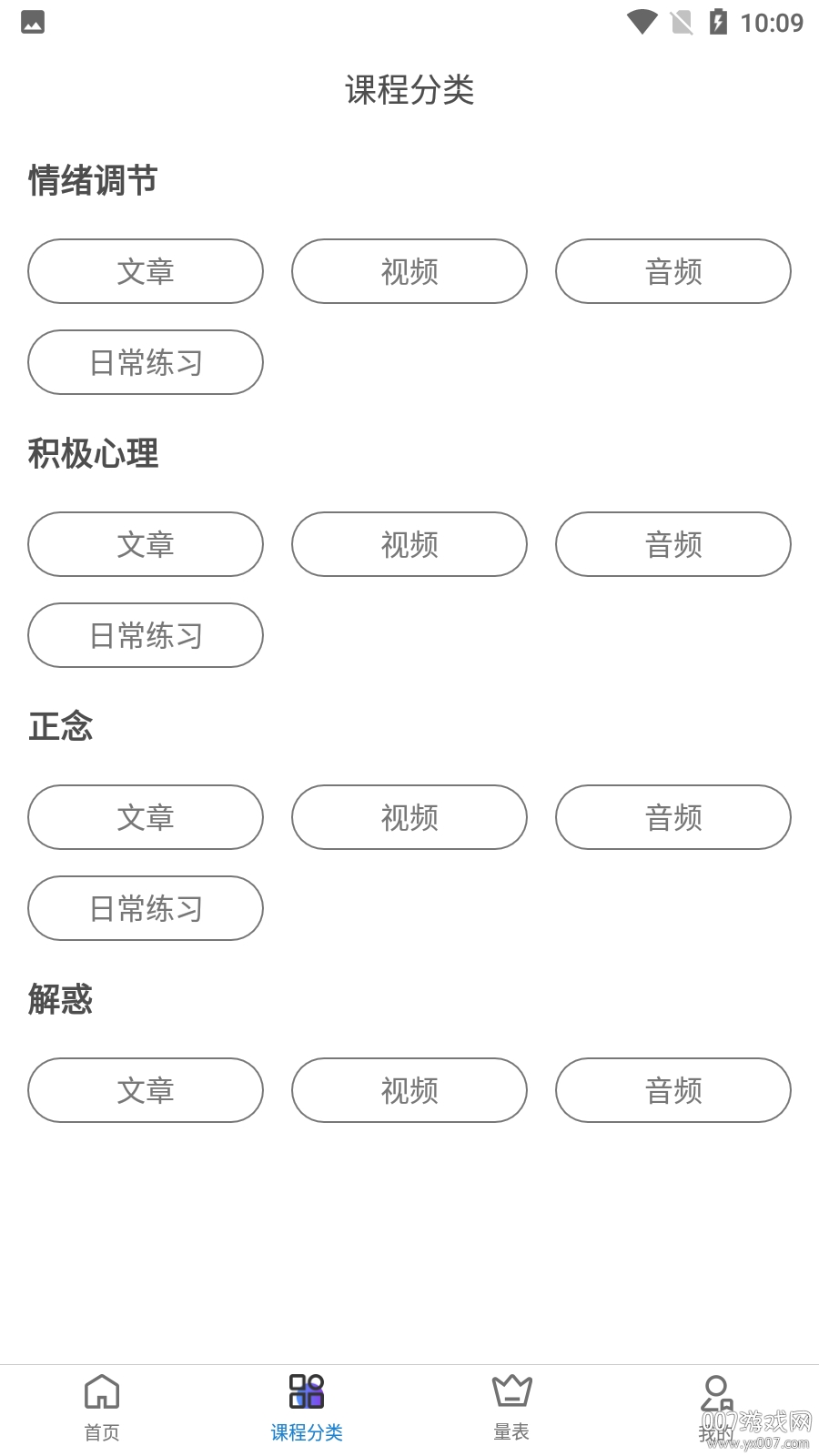Browse 文章 under 正念
The width and height of the screenshot is (819, 1456).
click(x=146, y=817)
